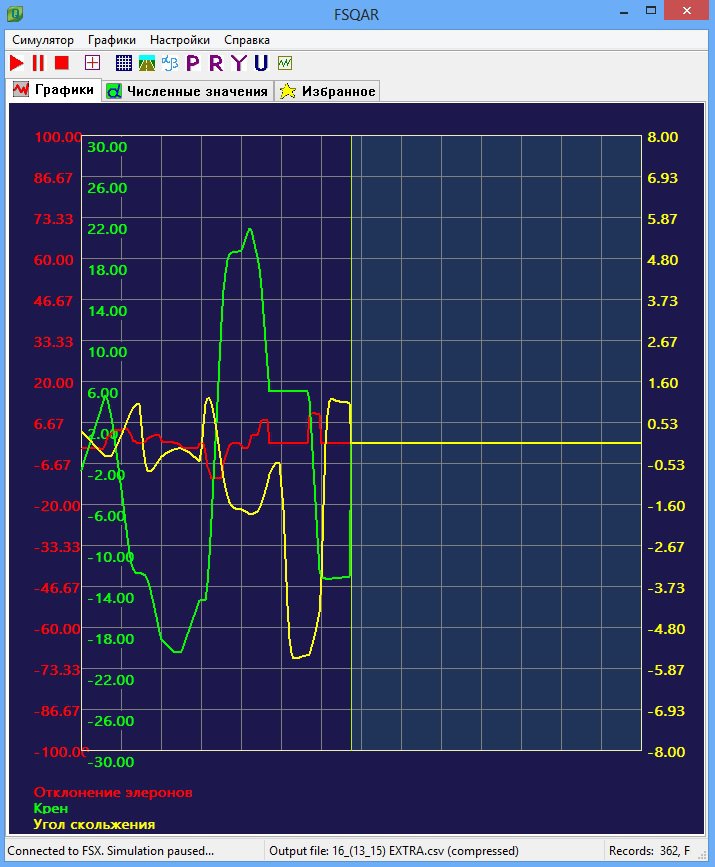Open the Настройки menu
Image resolution: width=715 pixels, height=867 pixels.
(x=180, y=40)
